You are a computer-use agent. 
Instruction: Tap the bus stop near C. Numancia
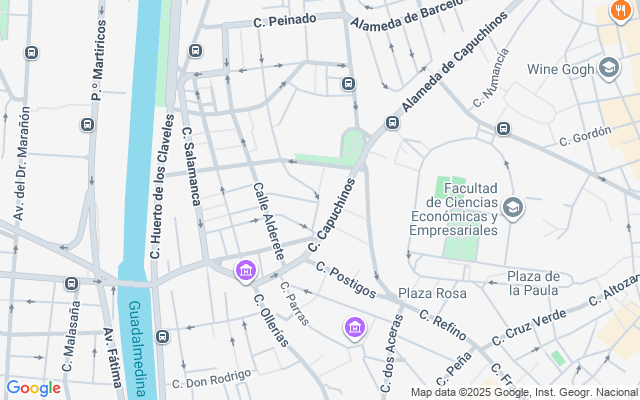tap(502, 129)
